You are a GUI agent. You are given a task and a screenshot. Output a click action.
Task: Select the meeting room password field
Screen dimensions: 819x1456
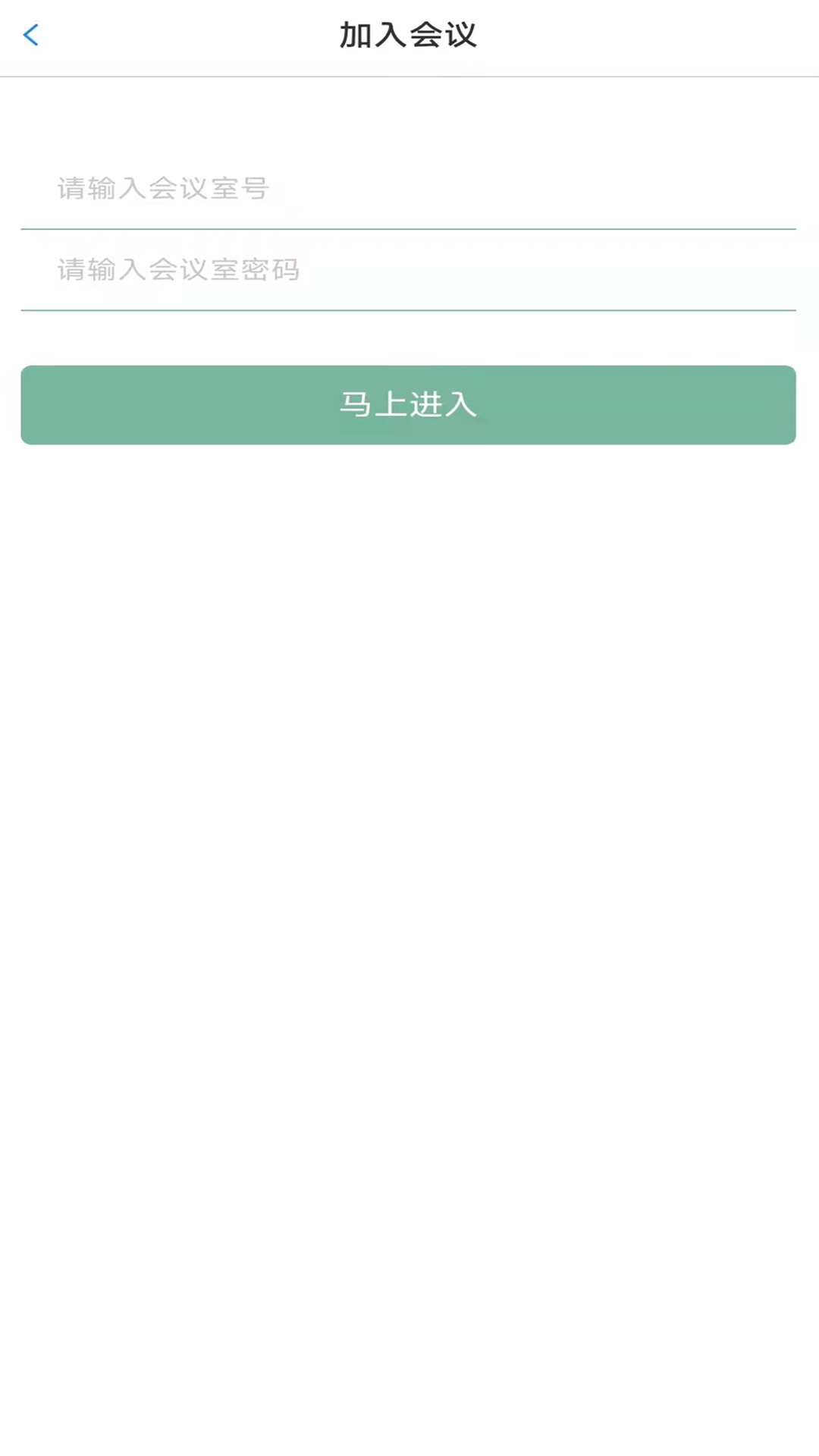[408, 270]
